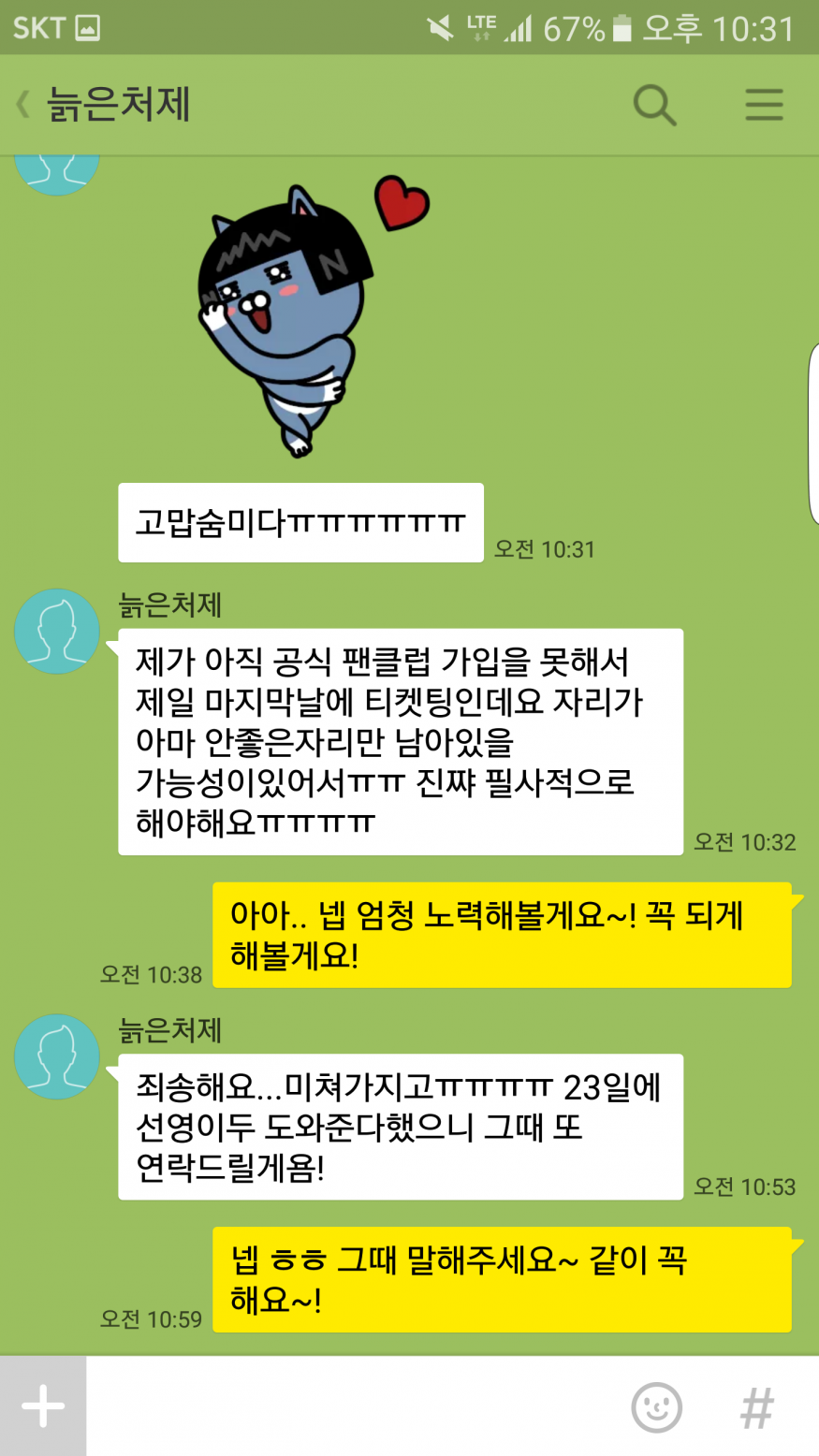The height and width of the screenshot is (1456, 819).
Task: View profile picture beside the 10:32 message
Action: click(x=57, y=632)
